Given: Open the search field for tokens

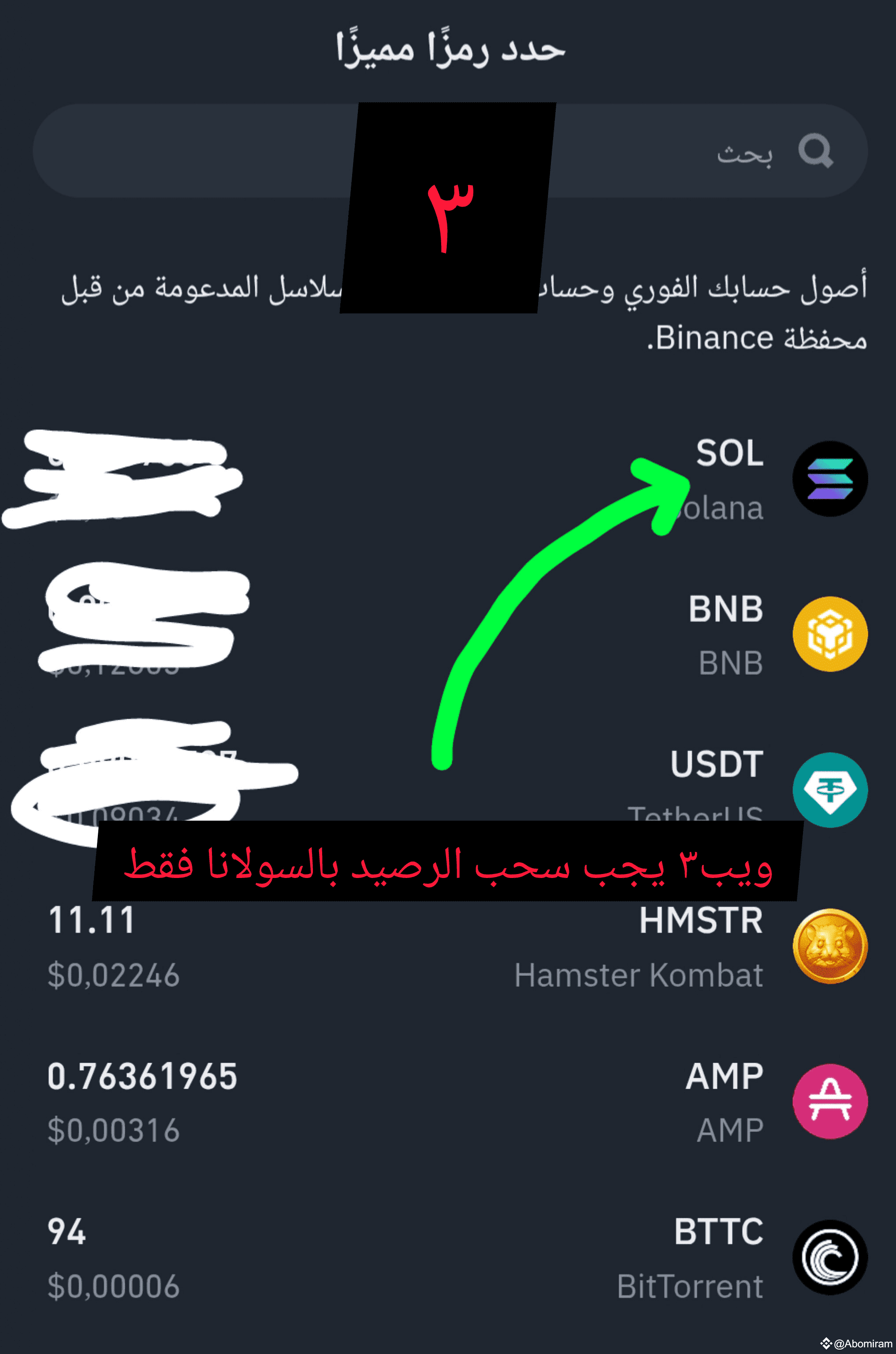Looking at the screenshot, I should click(x=686, y=151).
